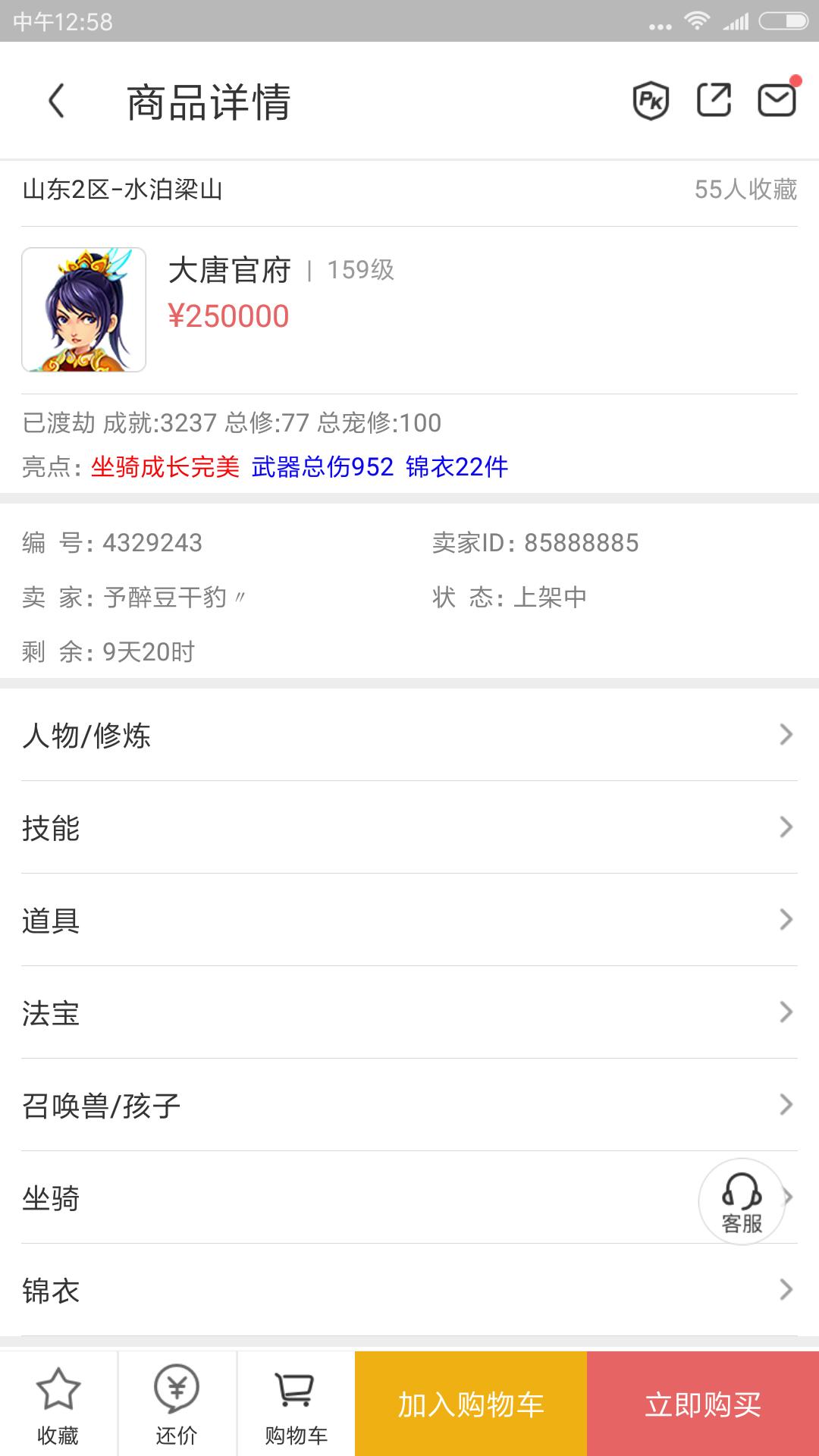Viewport: 819px width, 1456px height.
Task: Go back from 商品详情 page
Action: coord(57,101)
